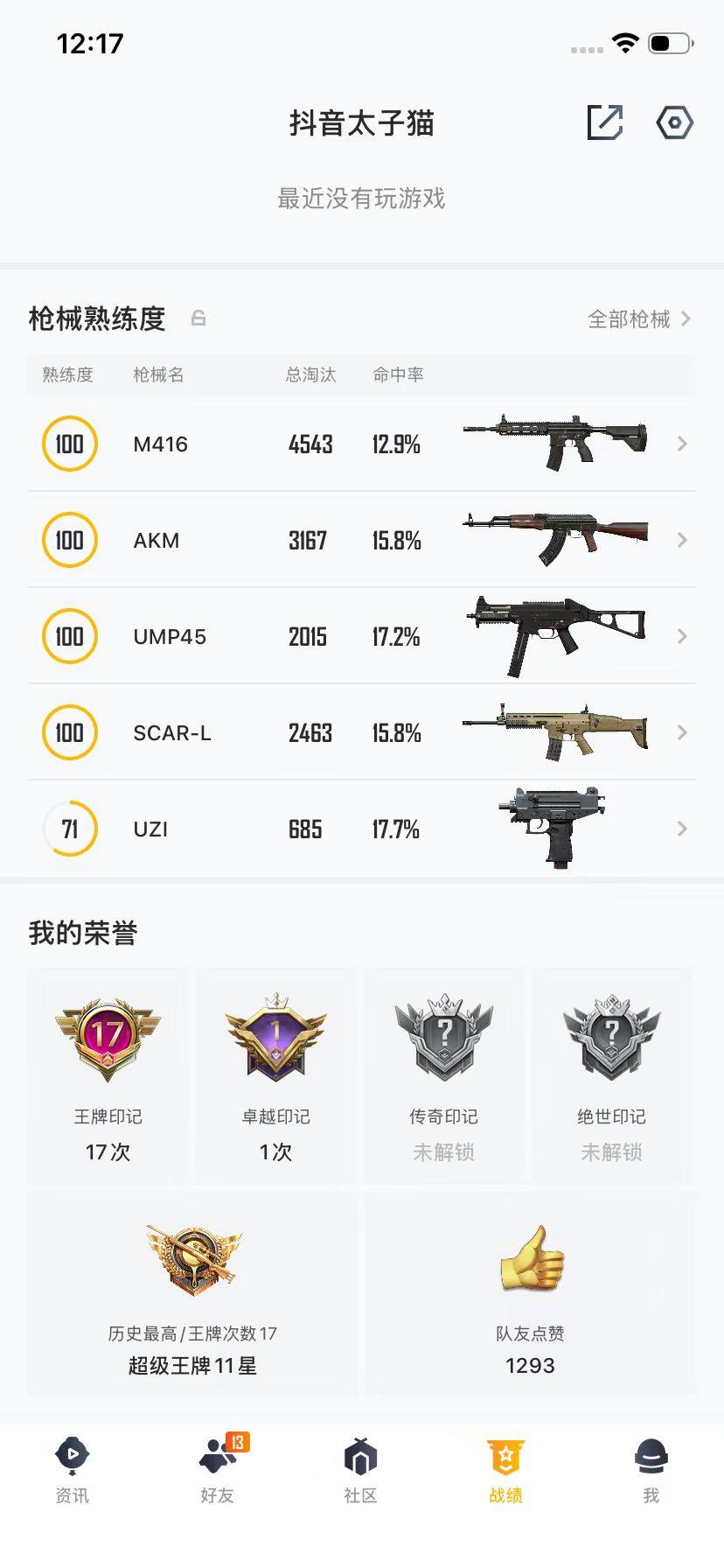Tap the username 抖音太子猫
This screenshot has width=724, height=1568.
pos(361,123)
